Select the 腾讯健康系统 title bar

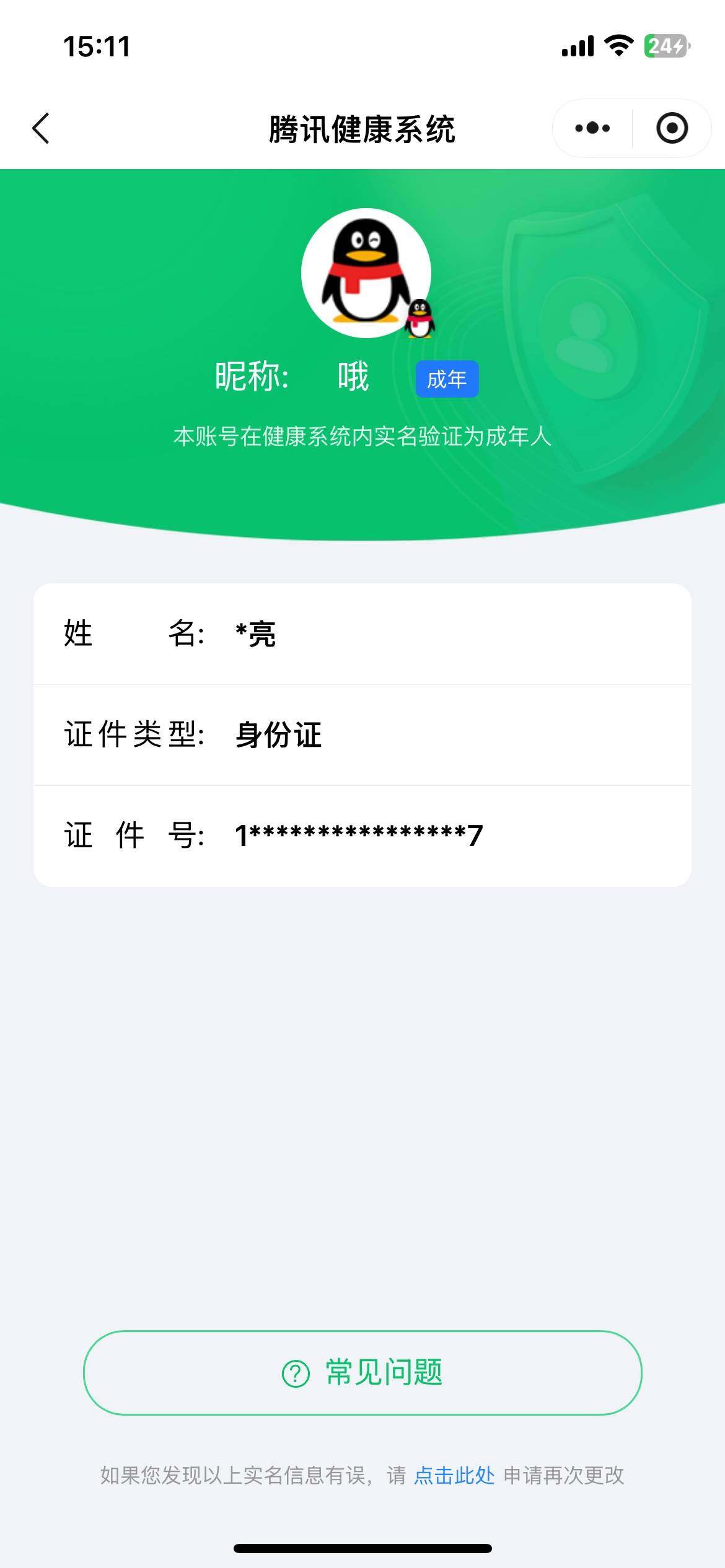362,127
